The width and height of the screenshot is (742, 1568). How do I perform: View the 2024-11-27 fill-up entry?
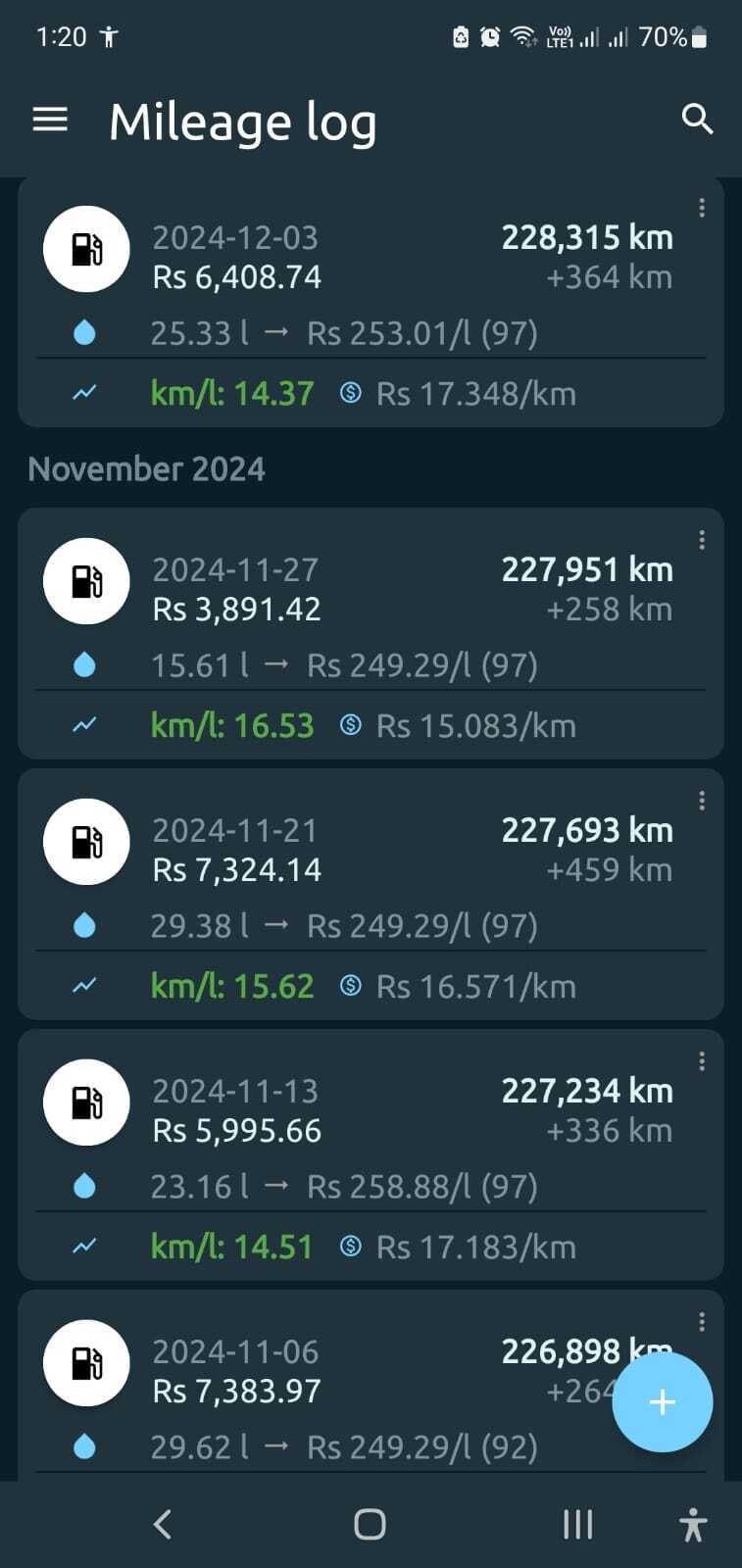371,635
